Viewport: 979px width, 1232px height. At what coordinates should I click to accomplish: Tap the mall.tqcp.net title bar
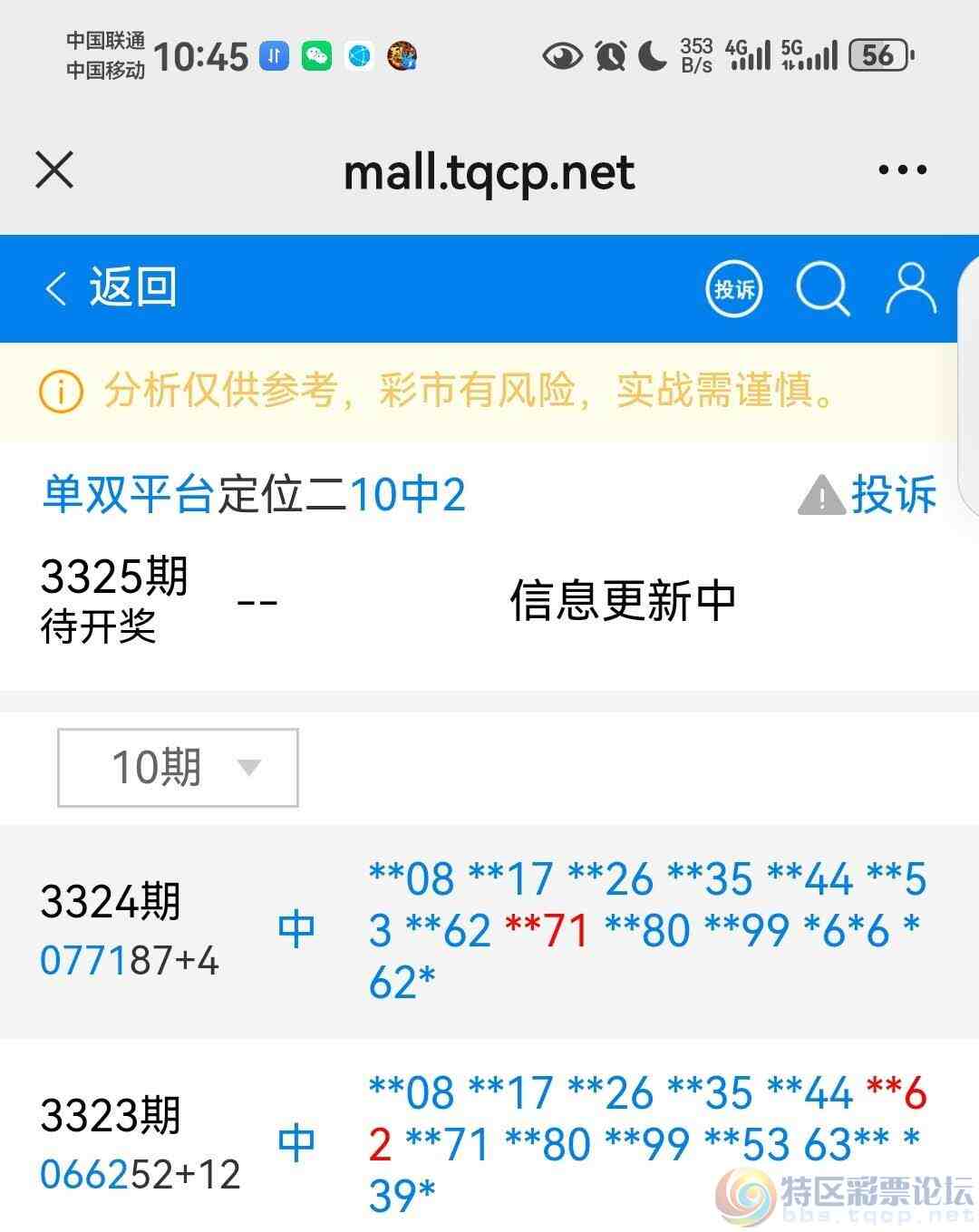point(489,172)
